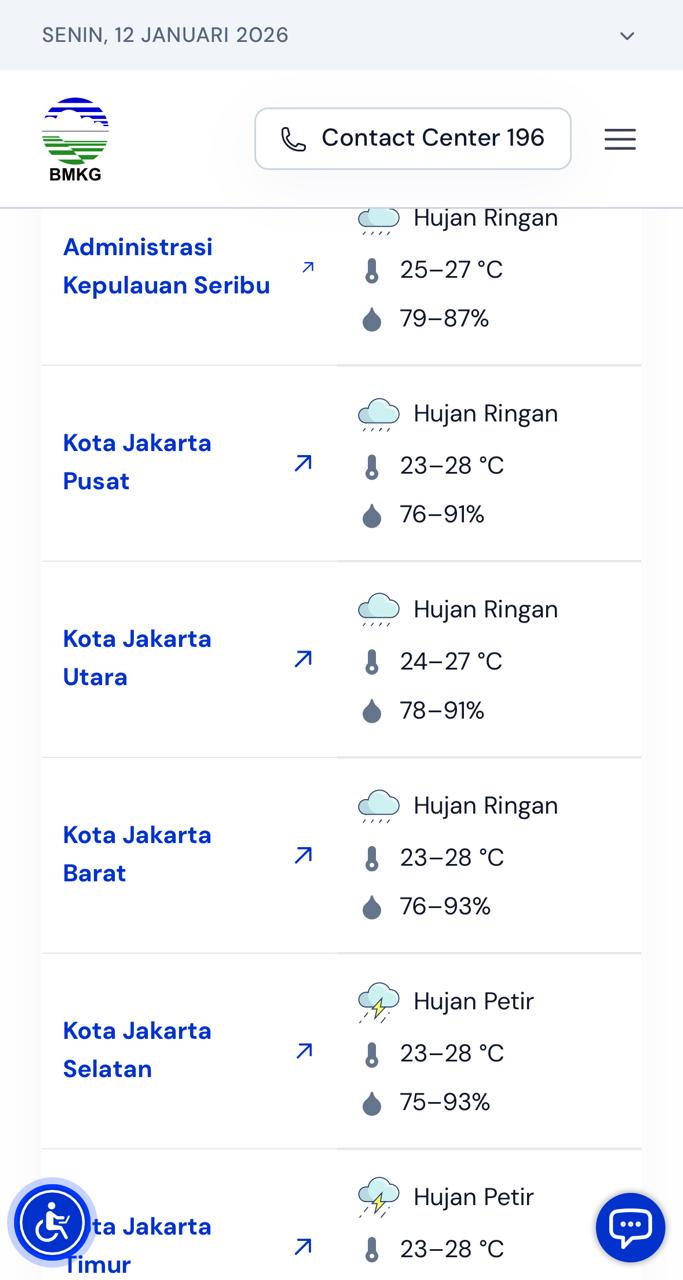Open the accessibility options button
Screen dimensions: 683x1280
[x=51, y=1223]
